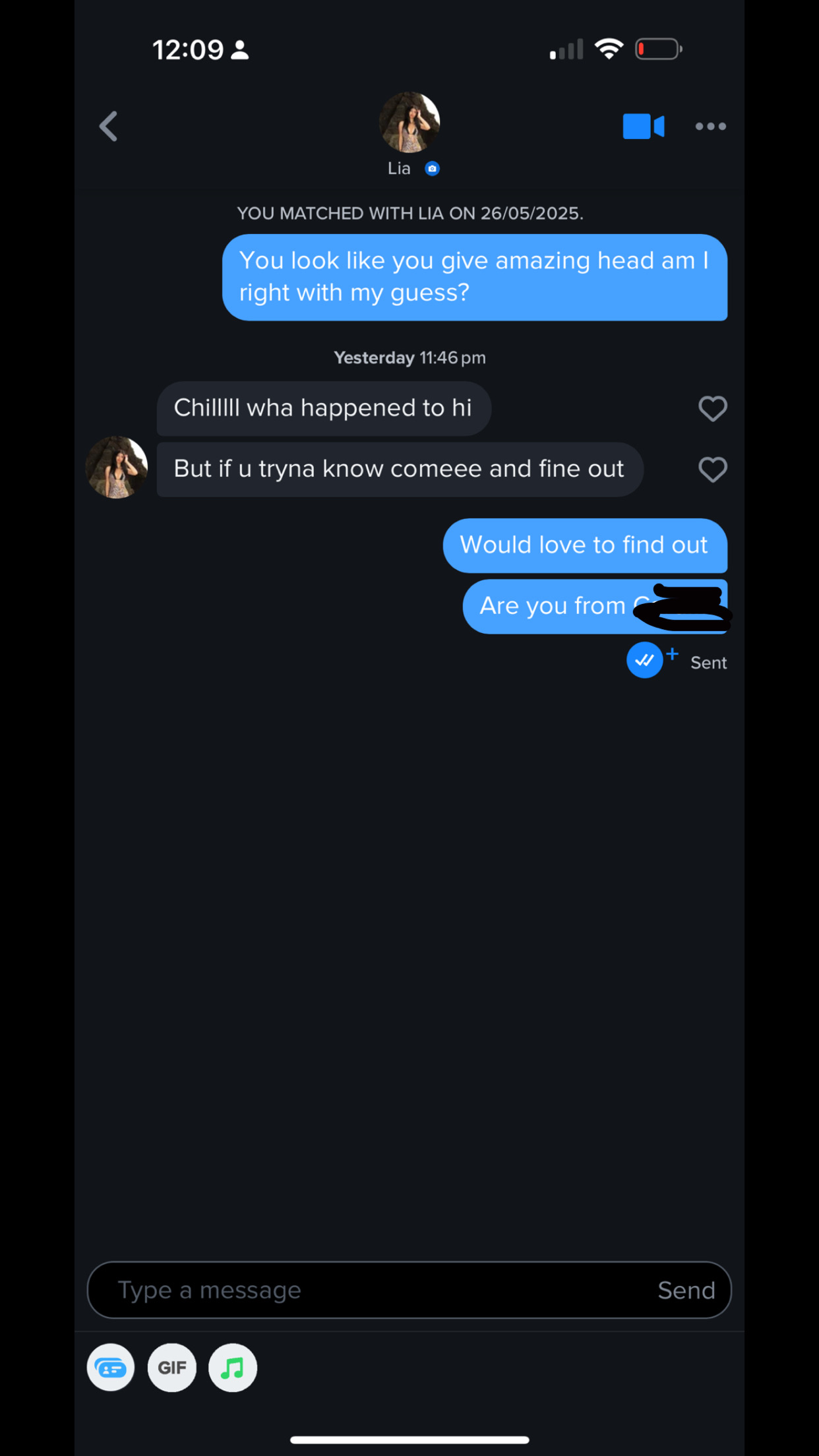This screenshot has width=819, height=1456.
Task: Go back to the matches list
Action: coord(109,126)
